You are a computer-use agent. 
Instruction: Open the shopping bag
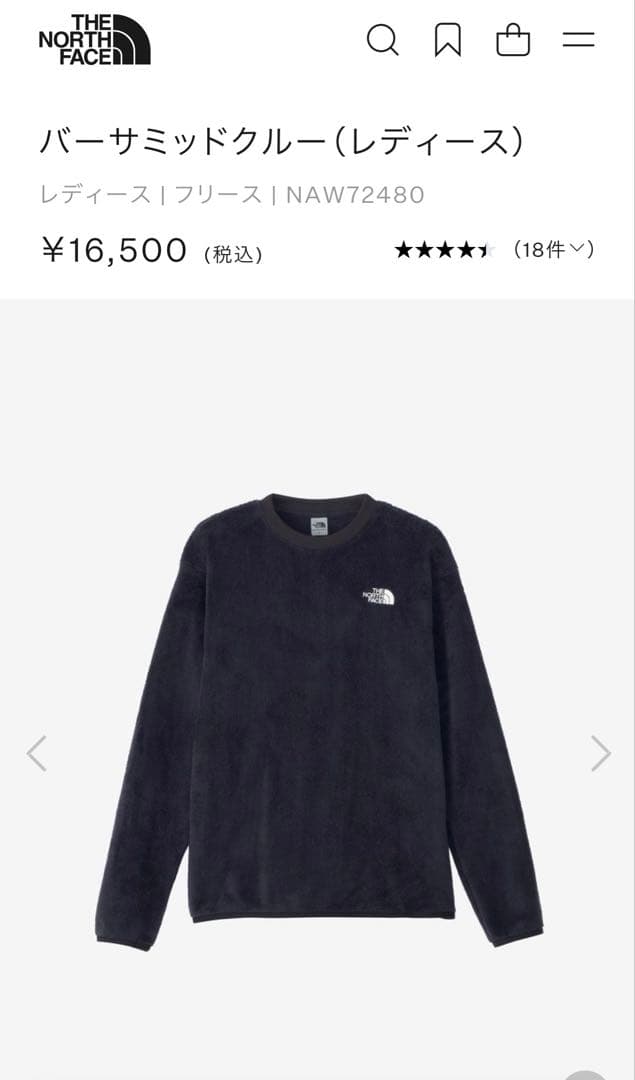513,41
